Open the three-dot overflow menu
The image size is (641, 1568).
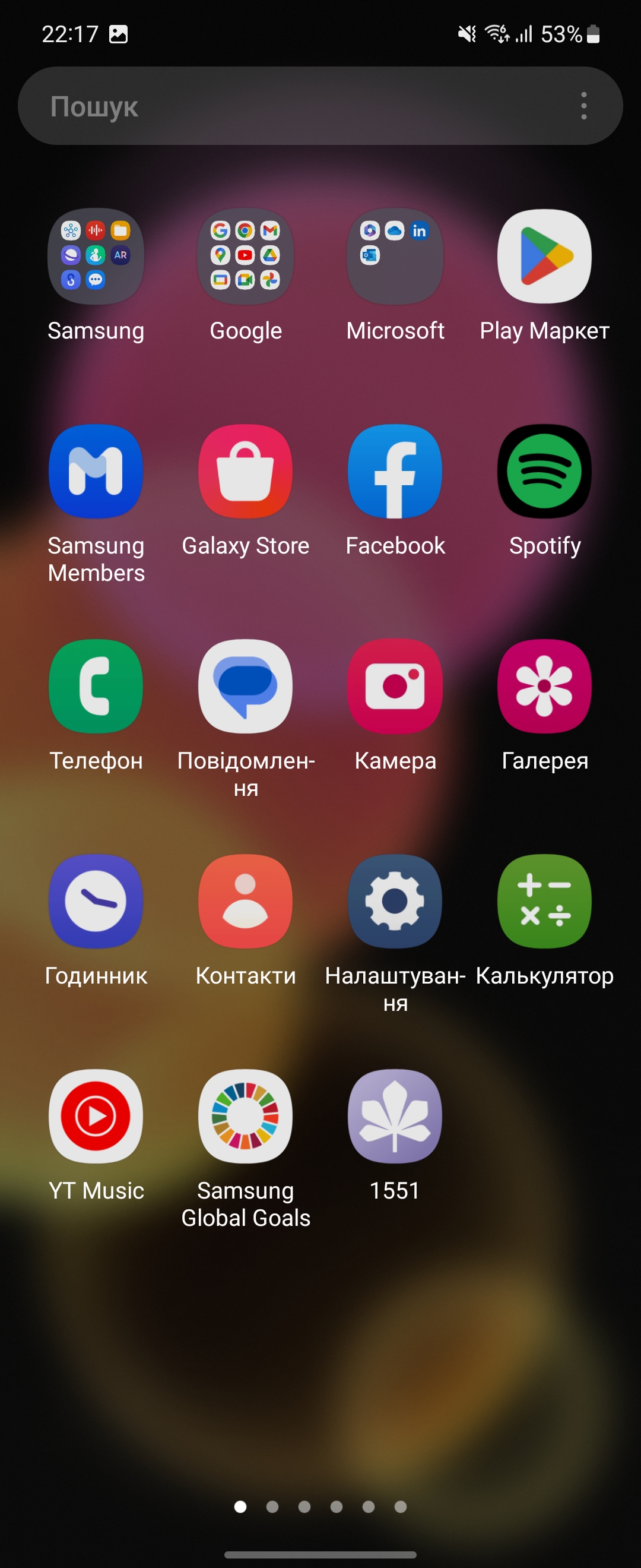[583, 106]
